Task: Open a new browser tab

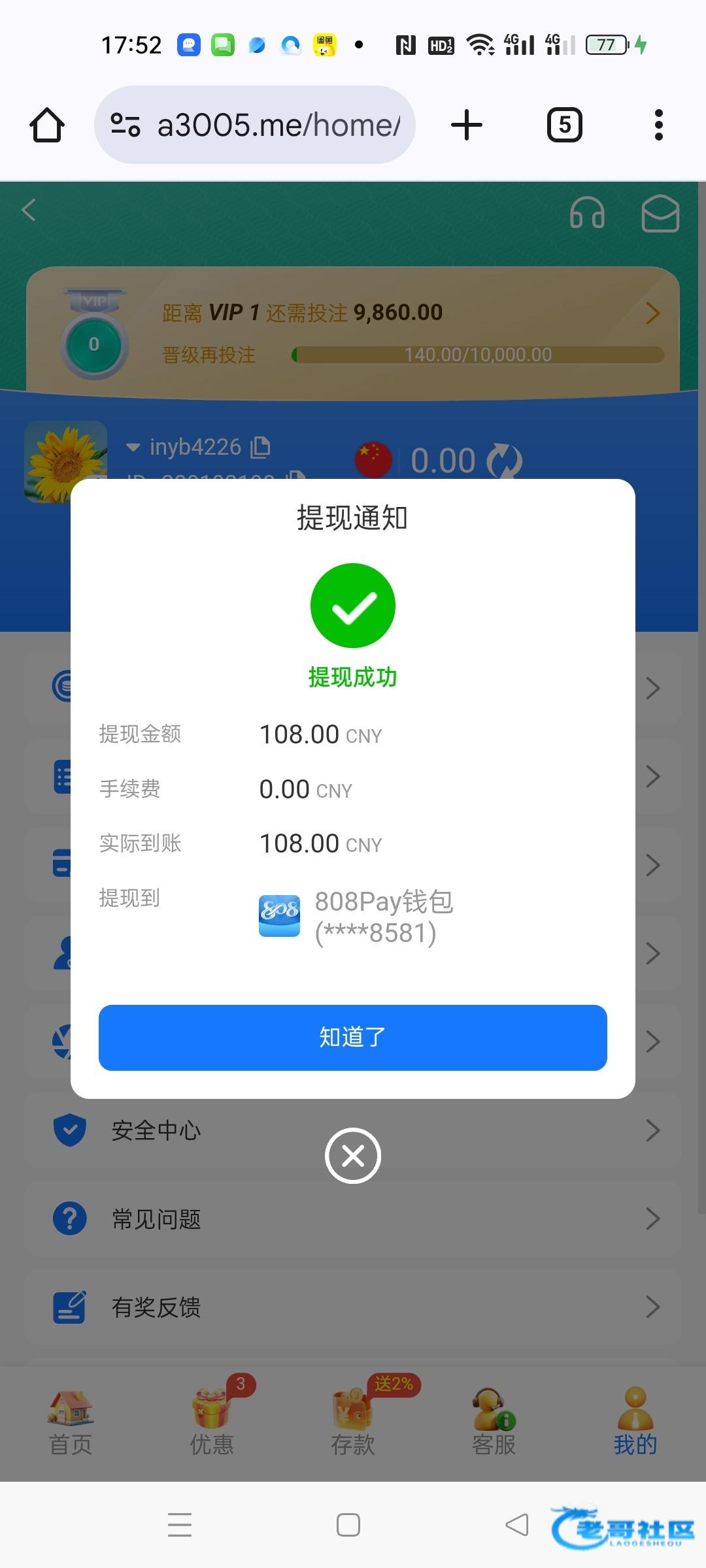Action: 467,125
